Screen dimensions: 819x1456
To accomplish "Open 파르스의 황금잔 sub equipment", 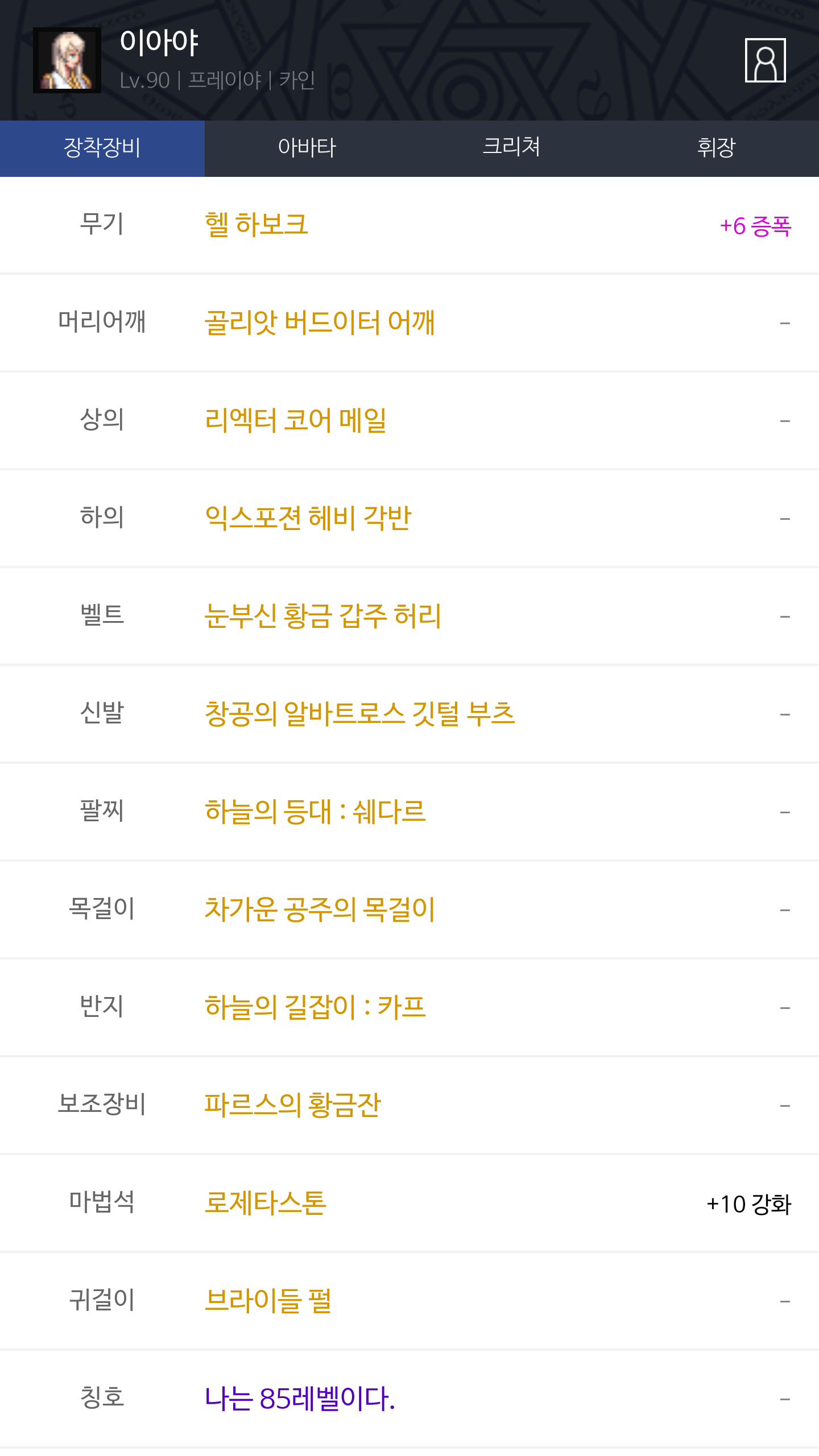I will click(292, 1105).
